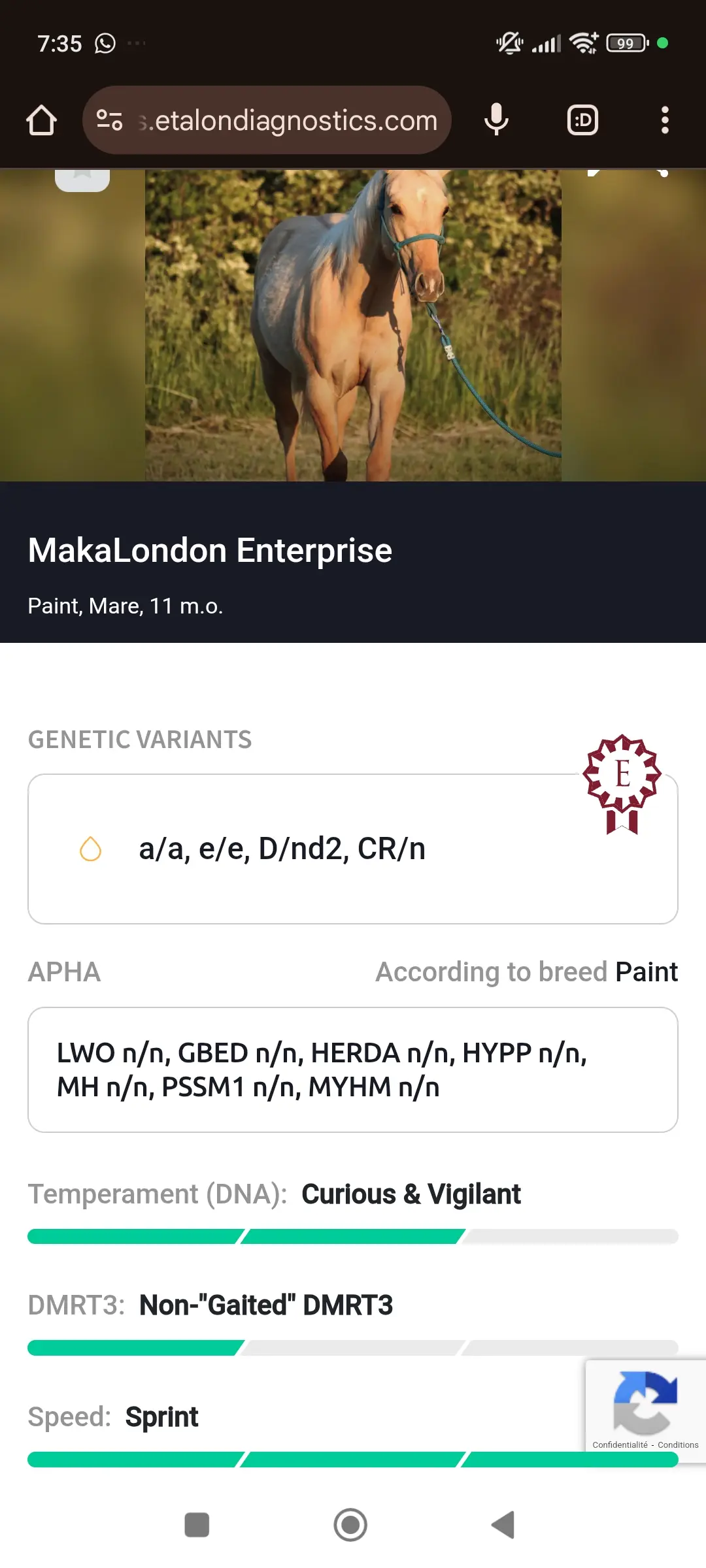The height and width of the screenshot is (1568, 706).
Task: Open the browser tab switcher
Action: click(x=582, y=120)
